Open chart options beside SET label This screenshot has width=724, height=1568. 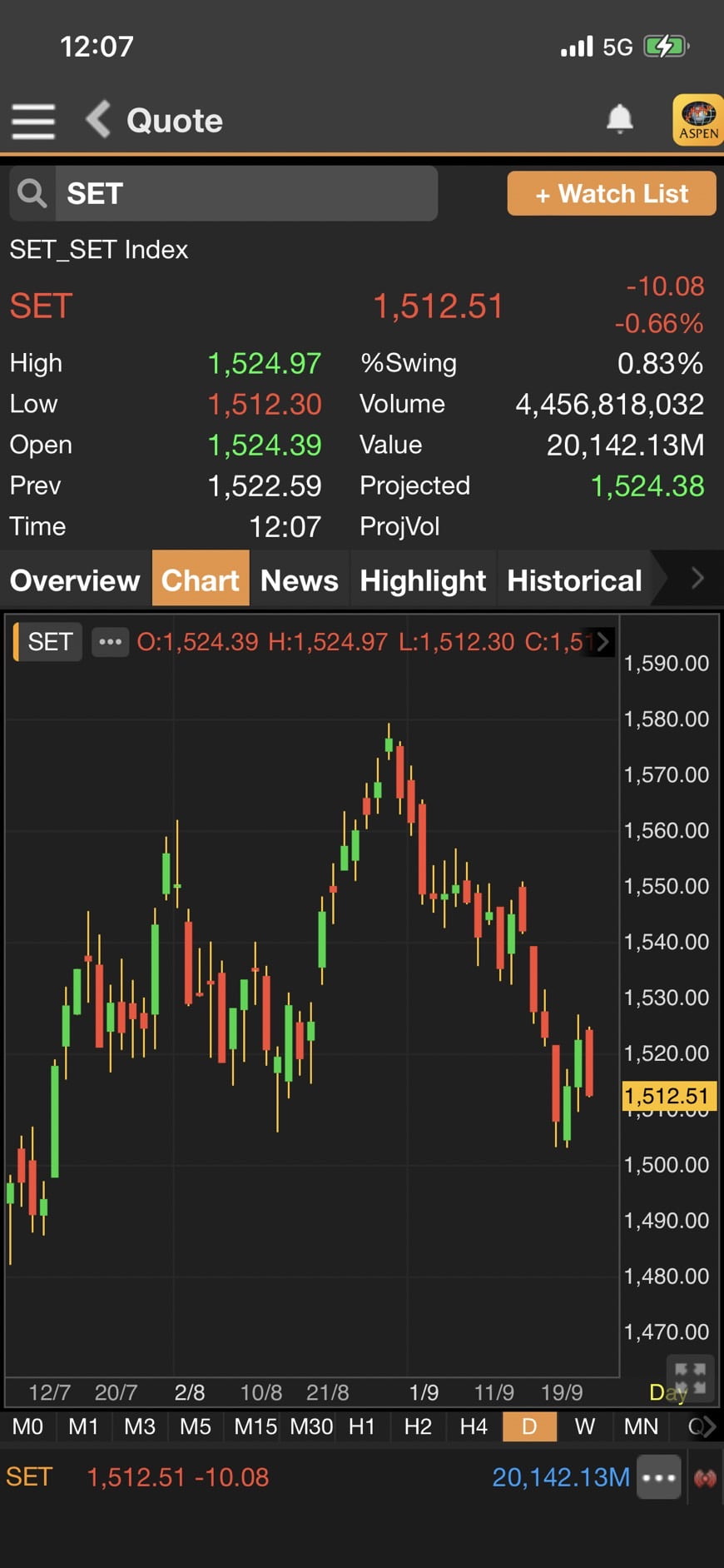click(110, 642)
